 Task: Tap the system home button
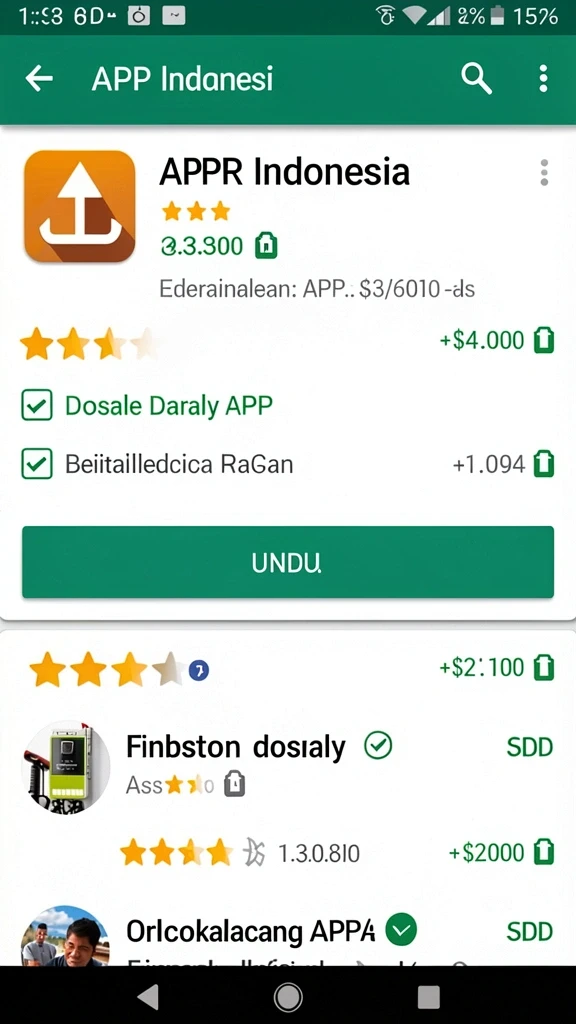click(287, 997)
